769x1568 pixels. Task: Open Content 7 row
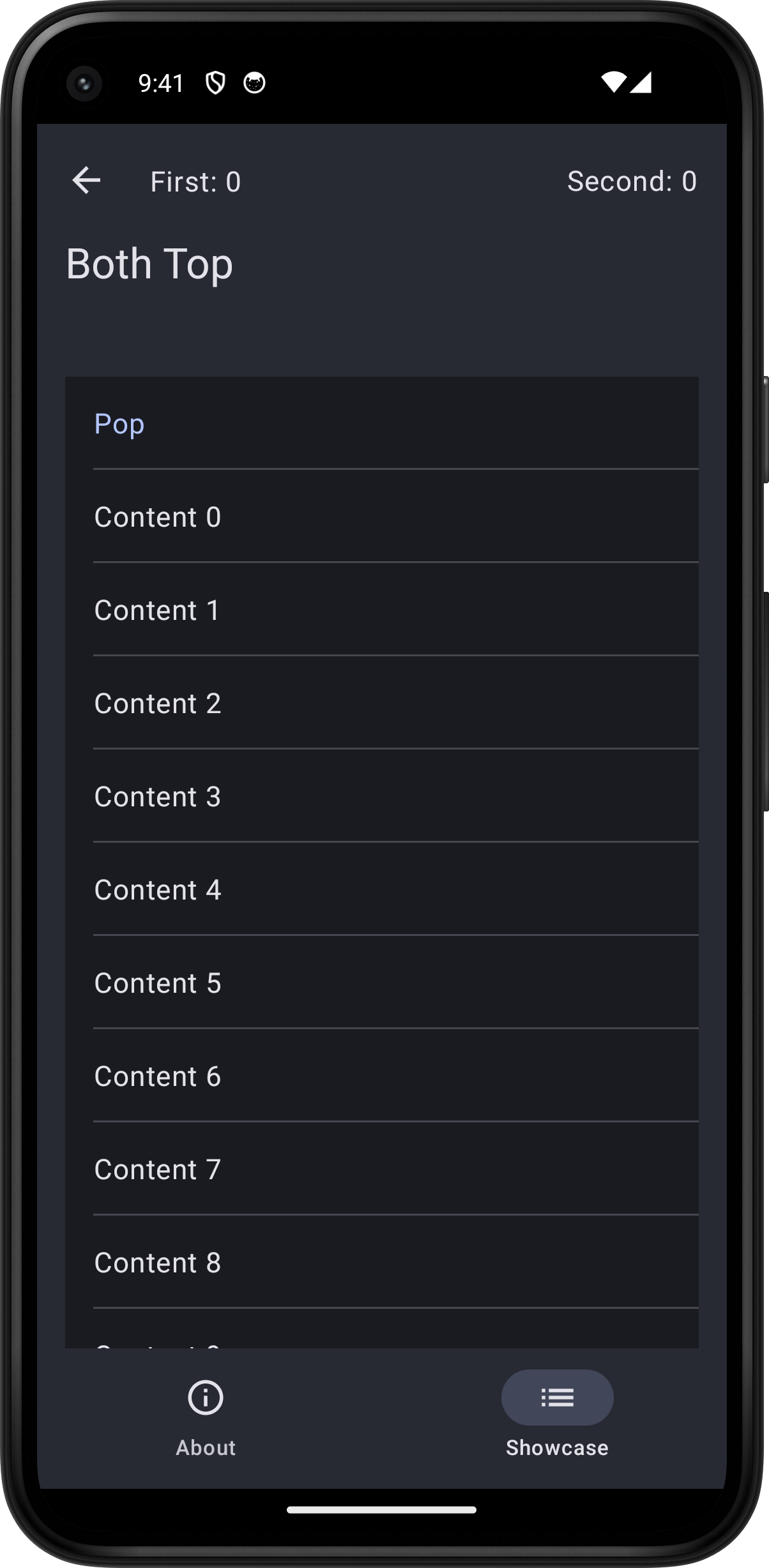click(382, 1169)
